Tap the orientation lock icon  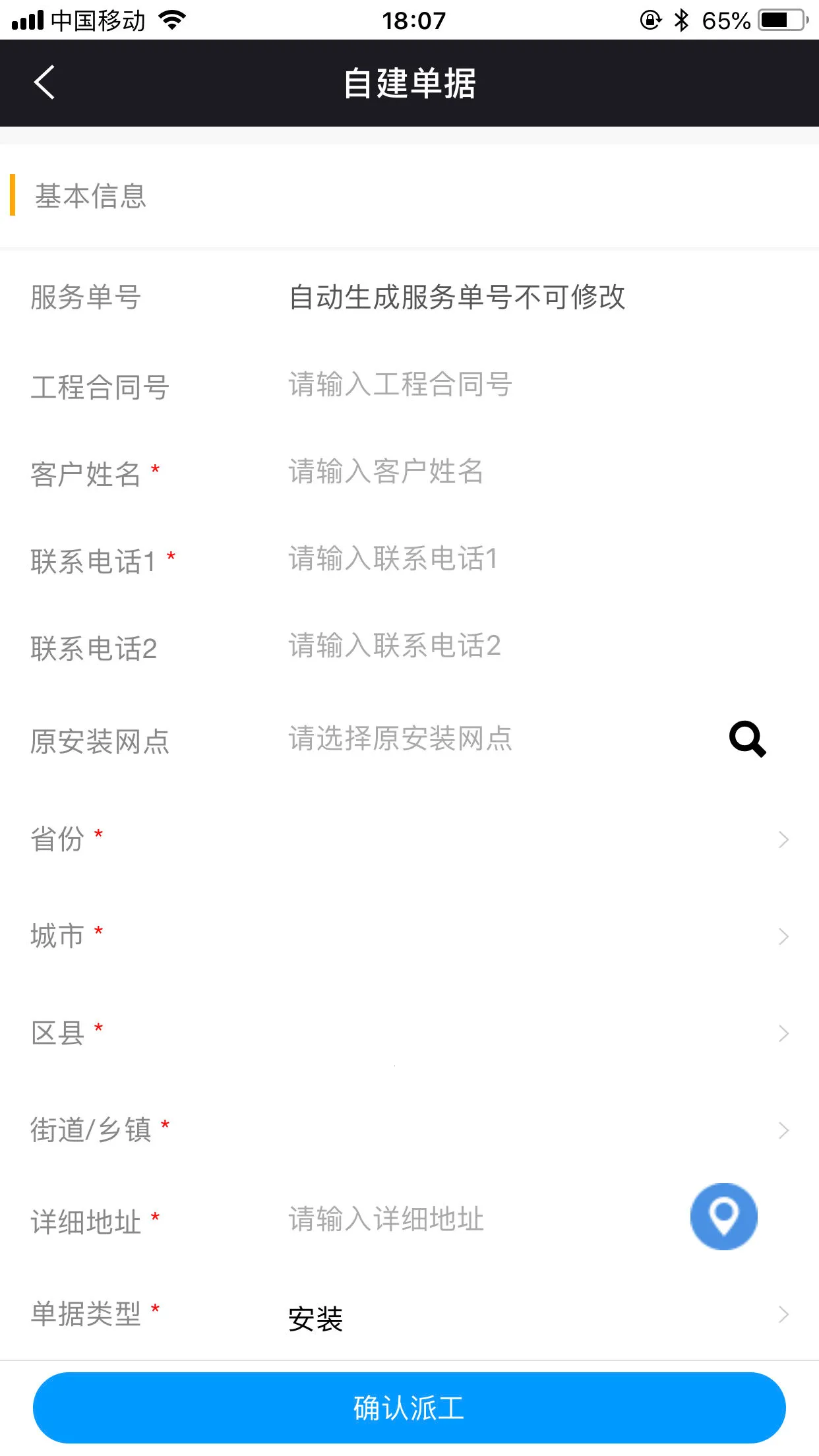[x=649, y=20]
